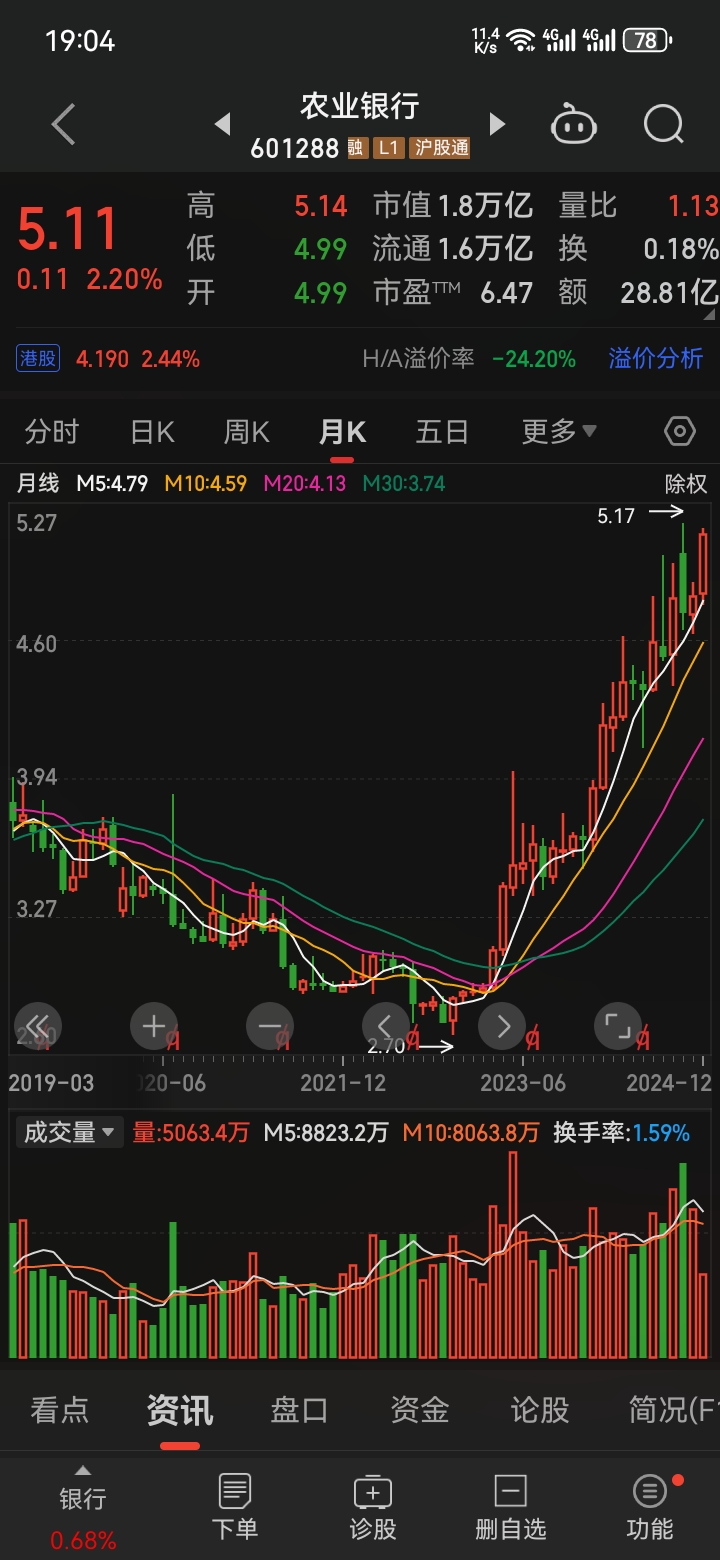Expand the chart with the fullscreen icon
Viewport: 720px width, 1560px height.
pos(617,1026)
